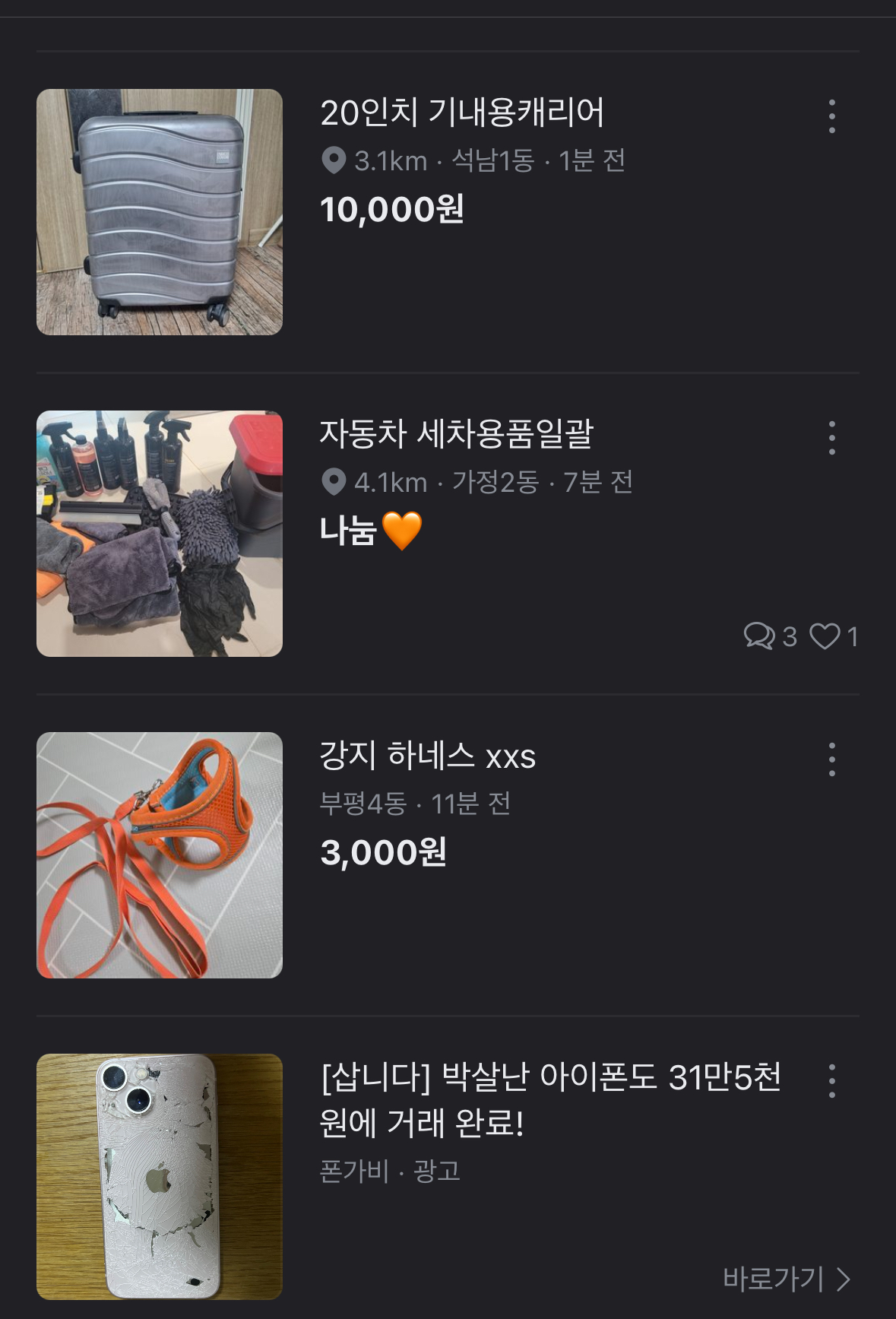Tap the 바로가기 link on the ad
The height and width of the screenshot is (1319, 896).
pyautogui.click(x=786, y=1279)
